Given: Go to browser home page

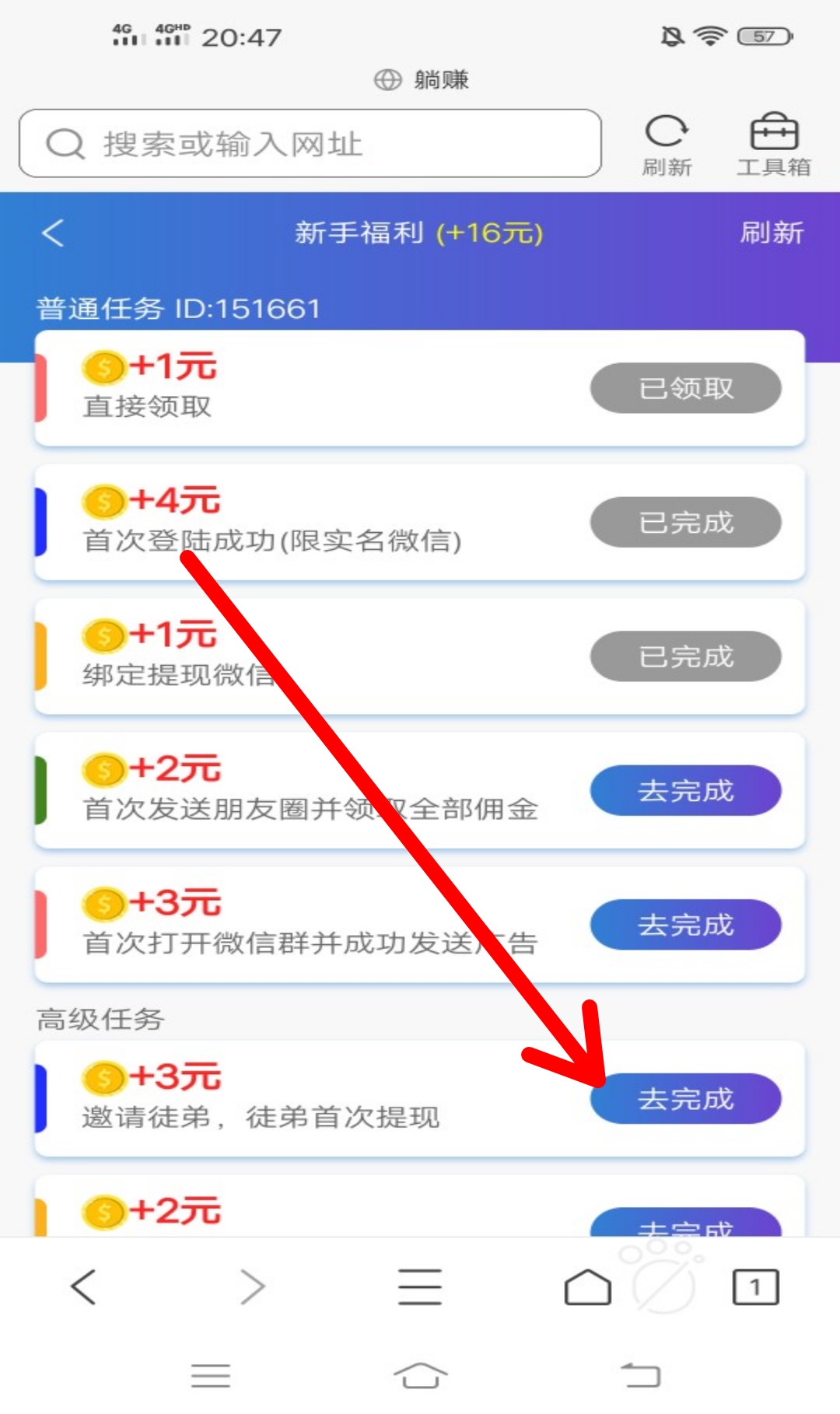Looking at the screenshot, I should click(587, 1286).
